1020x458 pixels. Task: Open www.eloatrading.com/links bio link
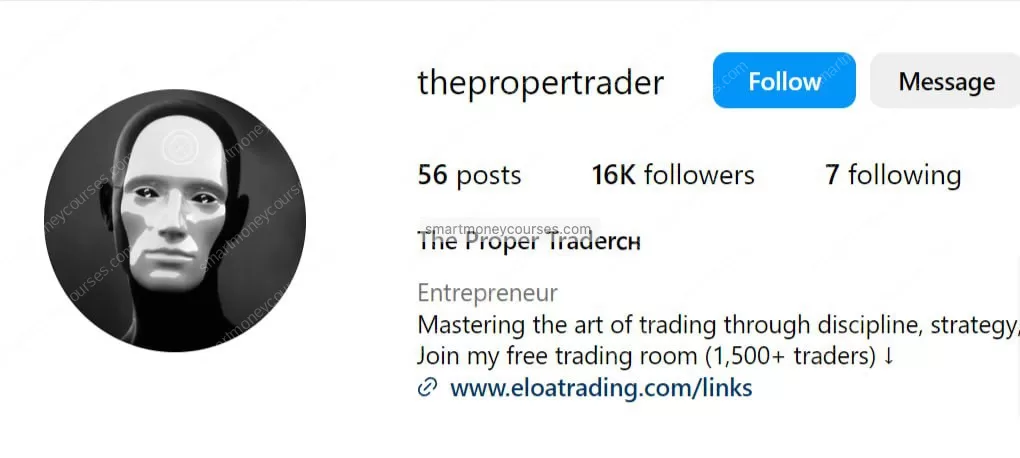pos(600,387)
